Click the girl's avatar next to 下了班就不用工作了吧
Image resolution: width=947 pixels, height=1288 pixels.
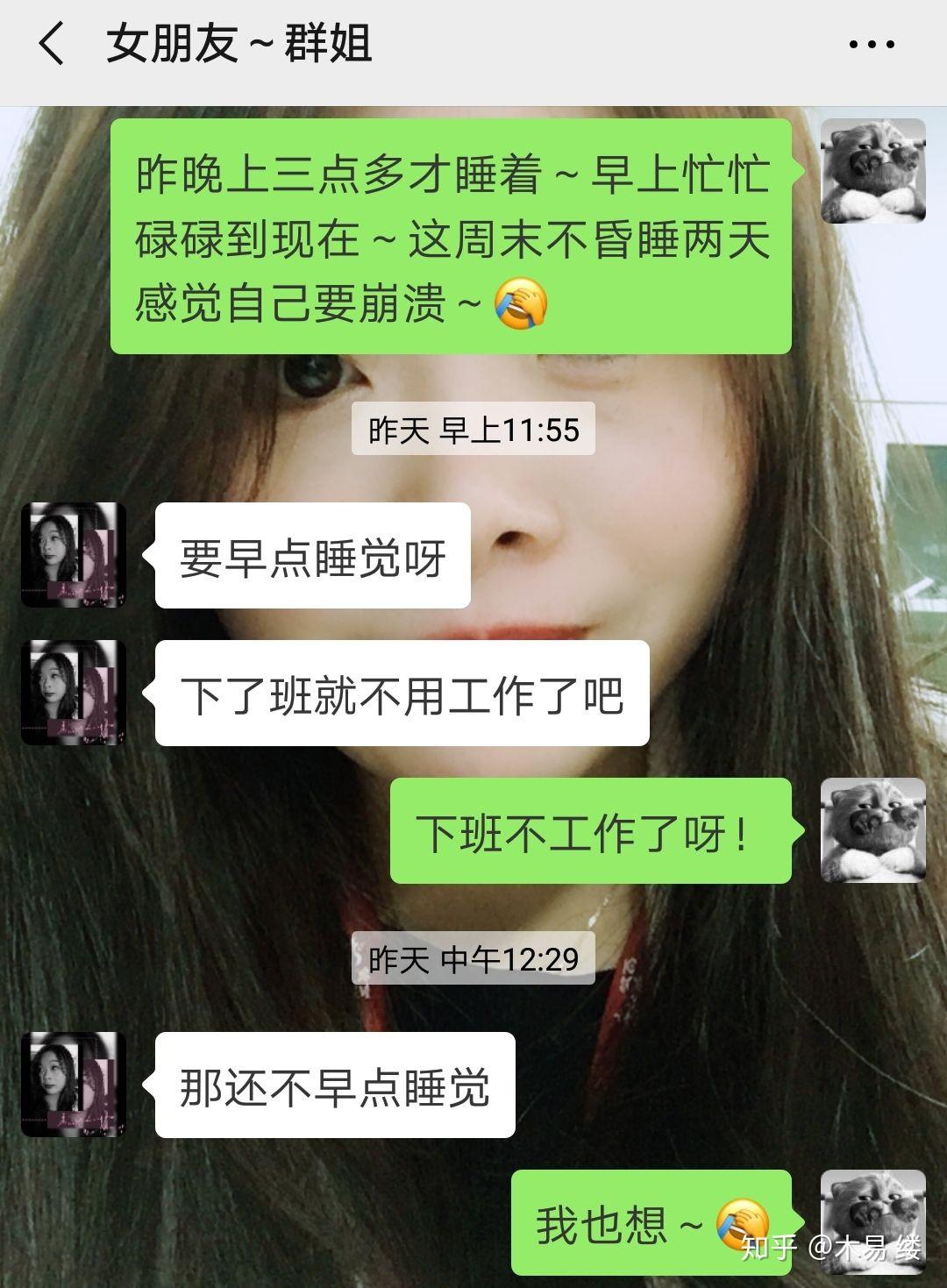click(75, 694)
